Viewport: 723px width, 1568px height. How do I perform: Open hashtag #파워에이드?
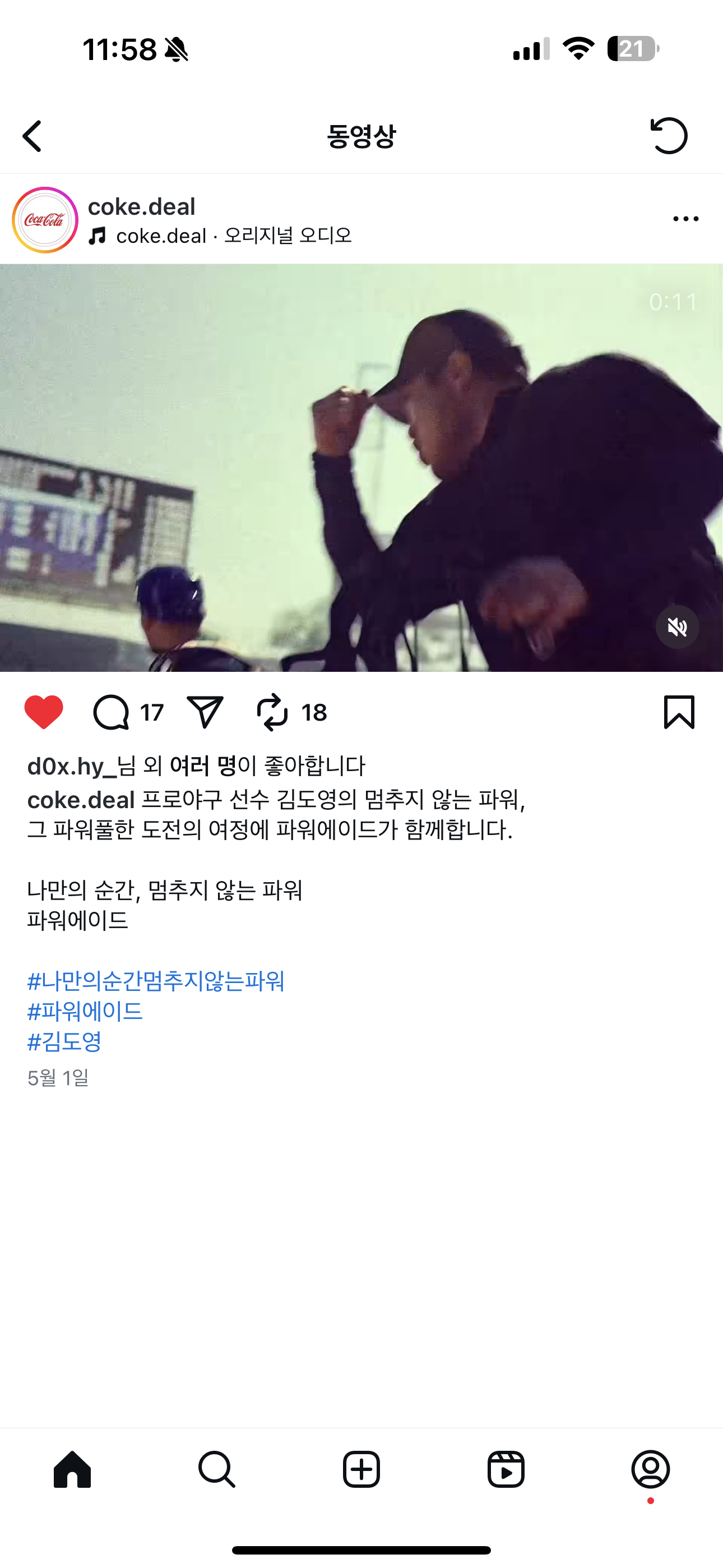[x=85, y=1012]
